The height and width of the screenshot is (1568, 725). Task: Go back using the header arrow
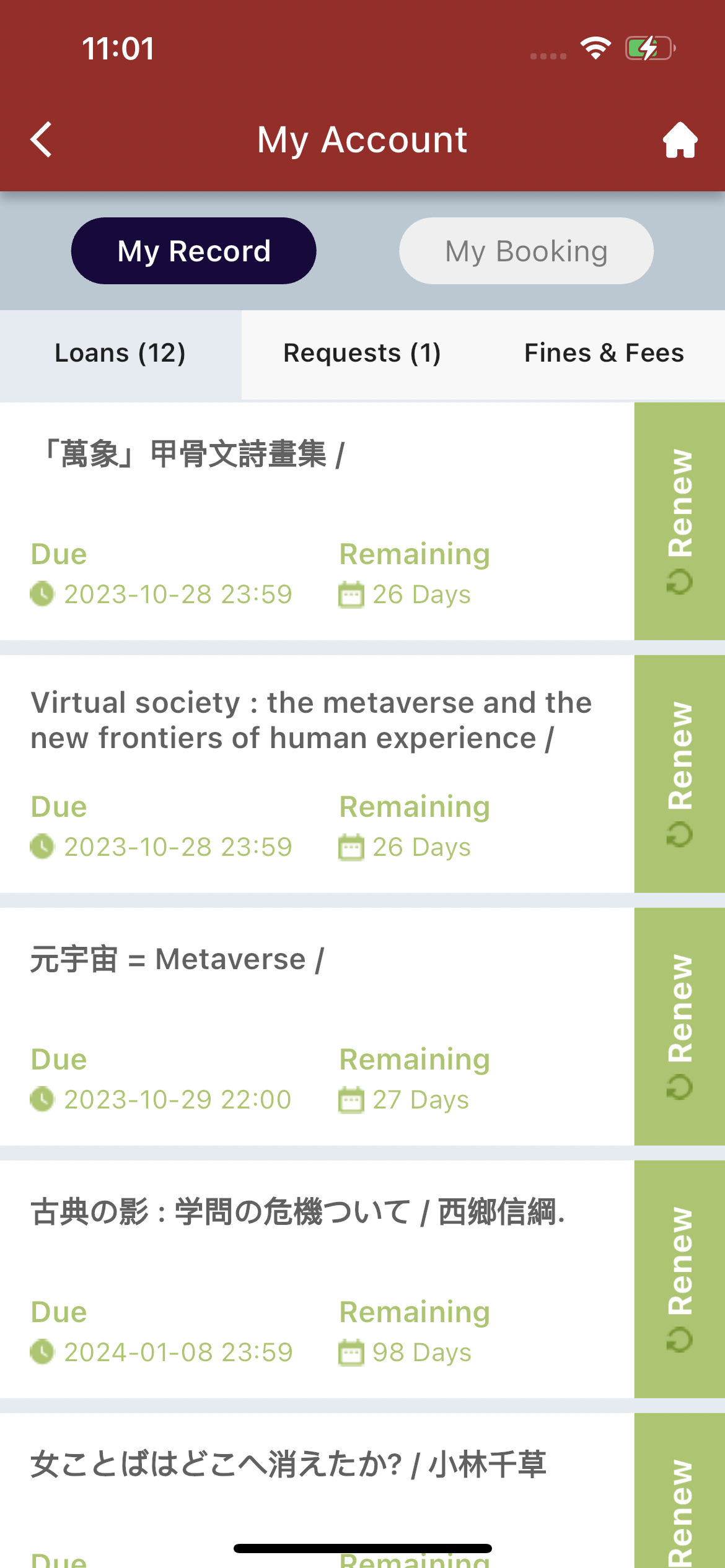(x=42, y=139)
